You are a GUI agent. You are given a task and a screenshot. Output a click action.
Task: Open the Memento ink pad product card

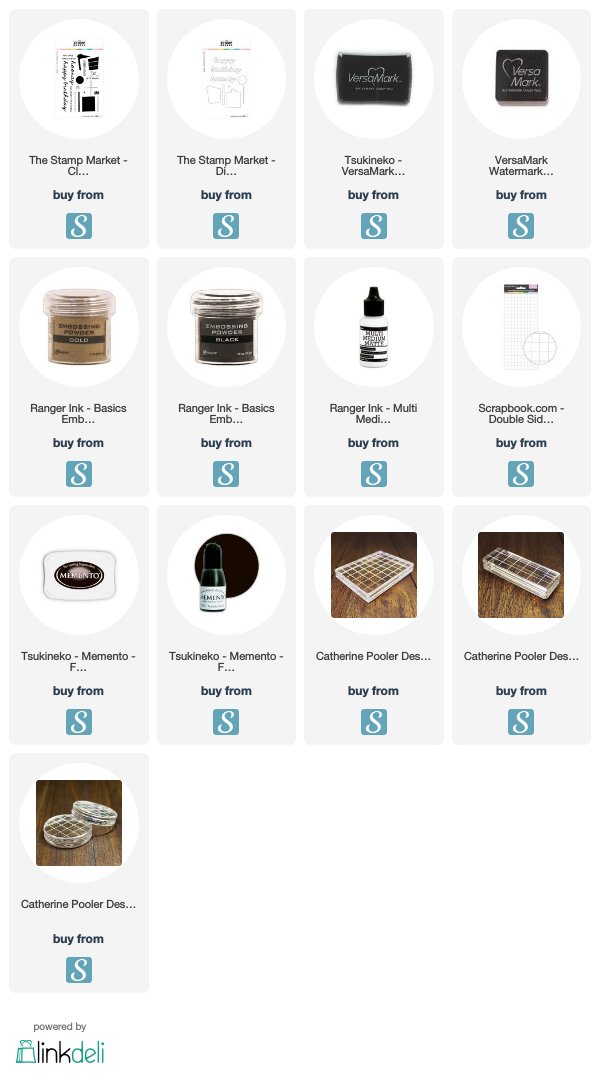[x=79, y=625]
